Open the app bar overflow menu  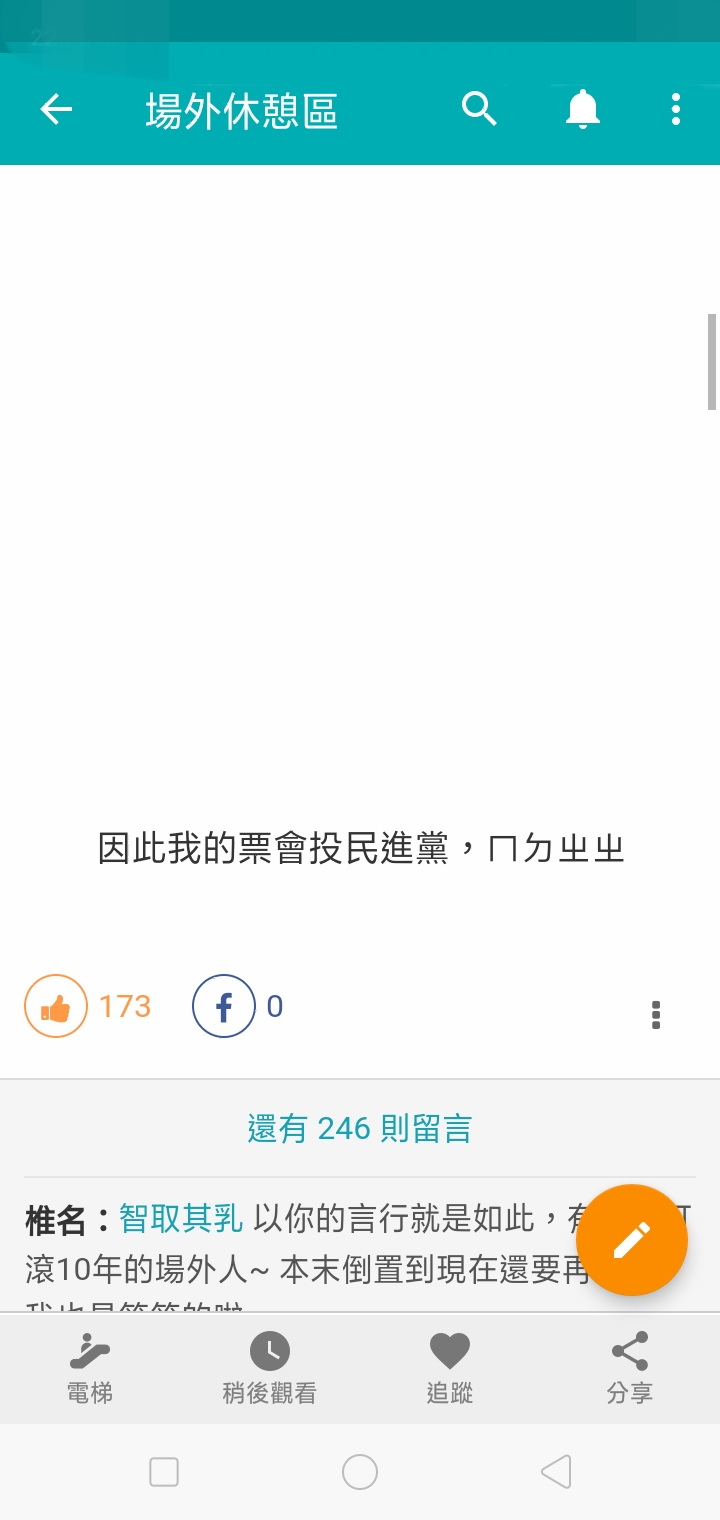(676, 108)
